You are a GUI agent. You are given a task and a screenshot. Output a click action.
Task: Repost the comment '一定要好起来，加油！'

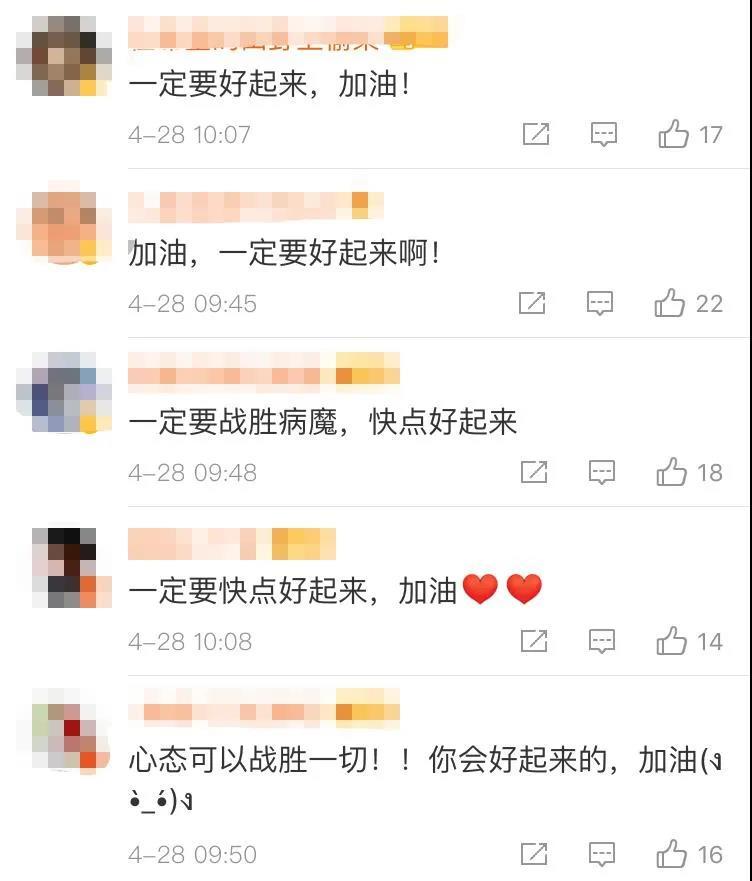pyautogui.click(x=536, y=134)
